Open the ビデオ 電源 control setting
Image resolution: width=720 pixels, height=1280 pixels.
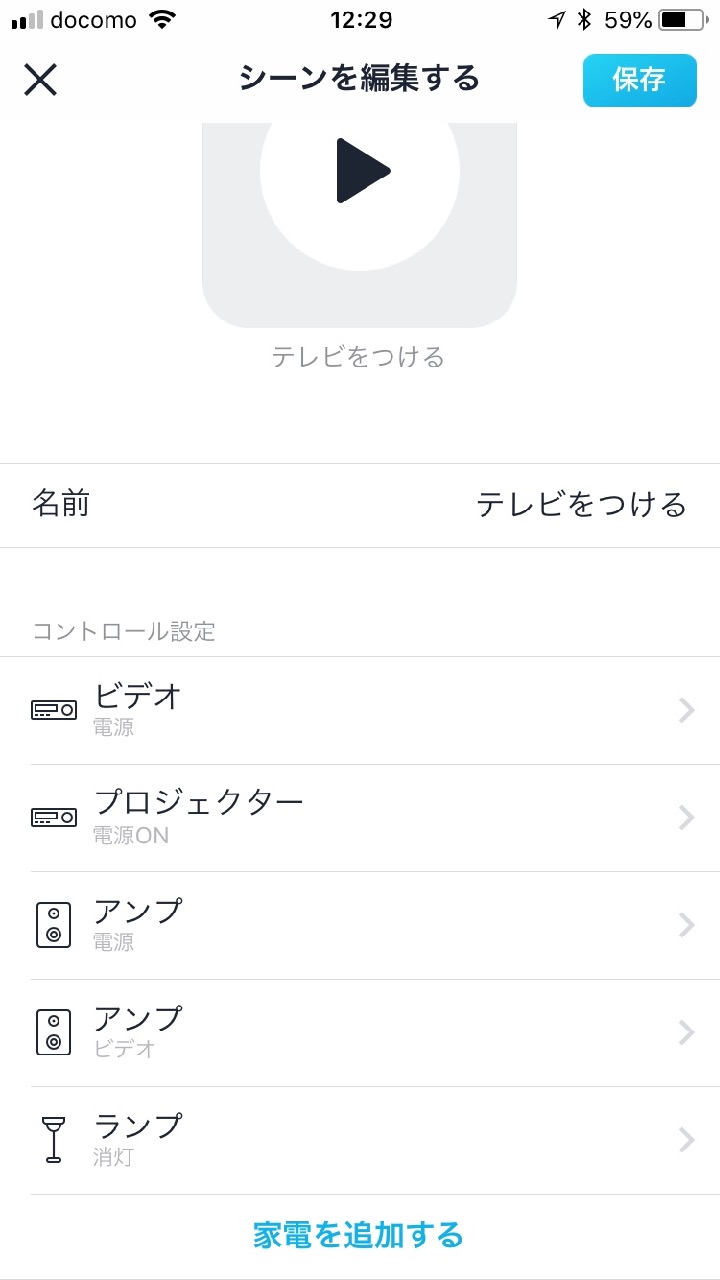coord(360,710)
